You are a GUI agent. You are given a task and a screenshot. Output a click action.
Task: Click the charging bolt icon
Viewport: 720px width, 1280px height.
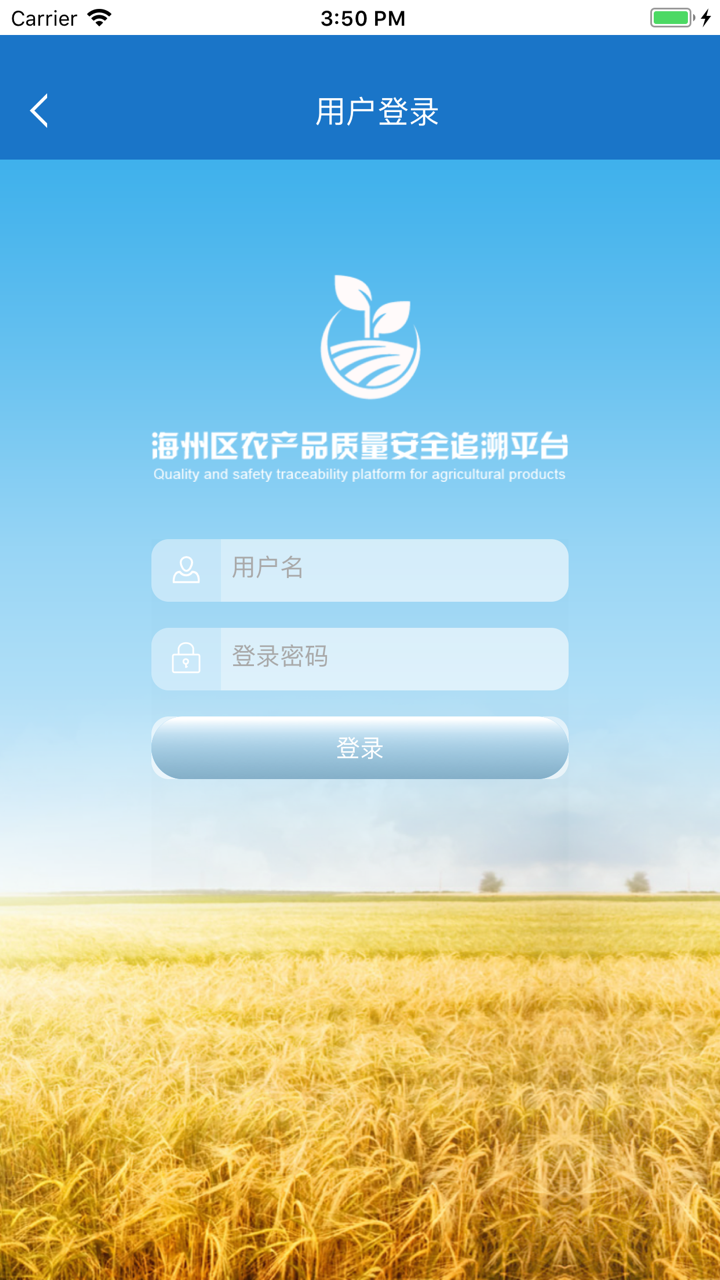pos(707,16)
